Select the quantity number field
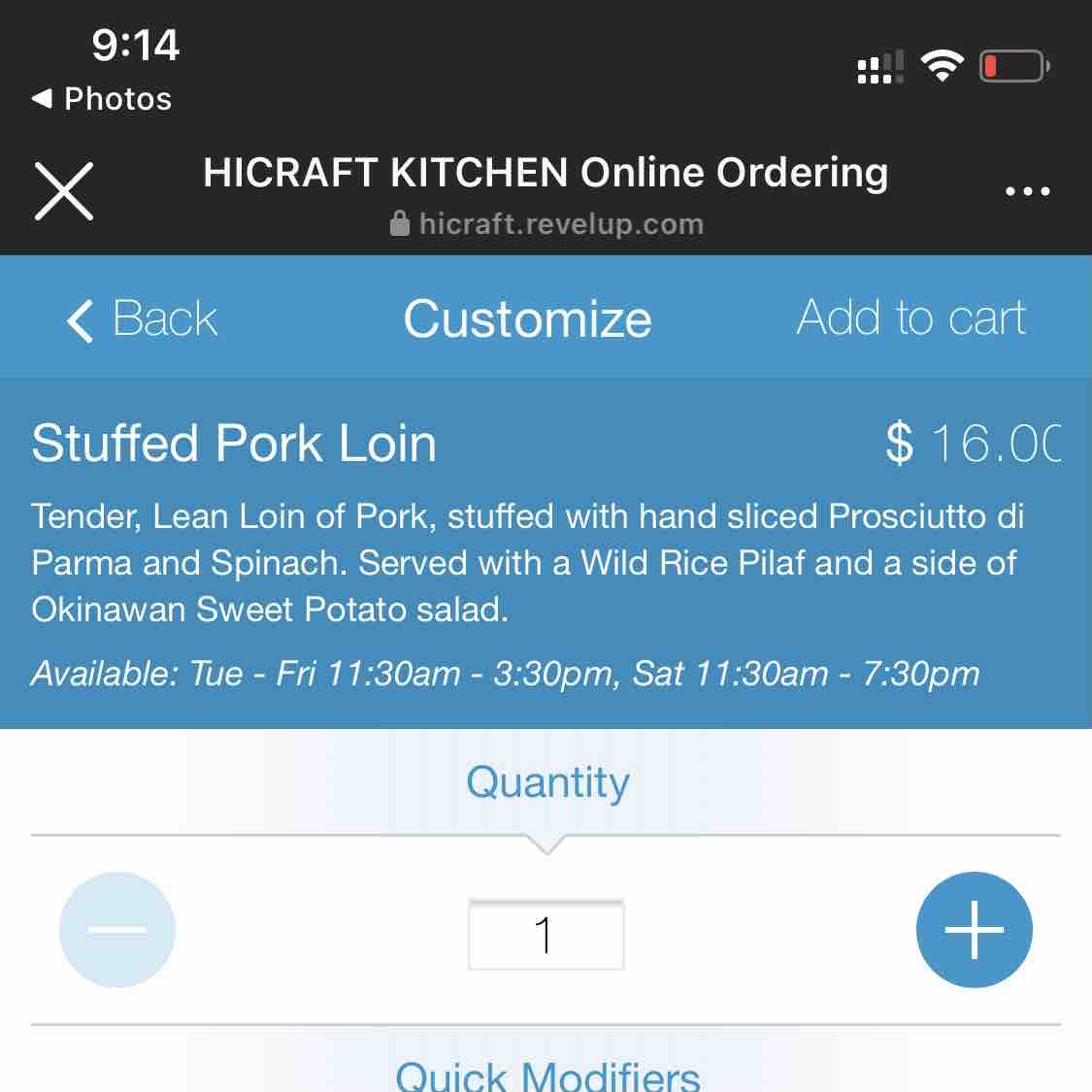 click(x=546, y=935)
